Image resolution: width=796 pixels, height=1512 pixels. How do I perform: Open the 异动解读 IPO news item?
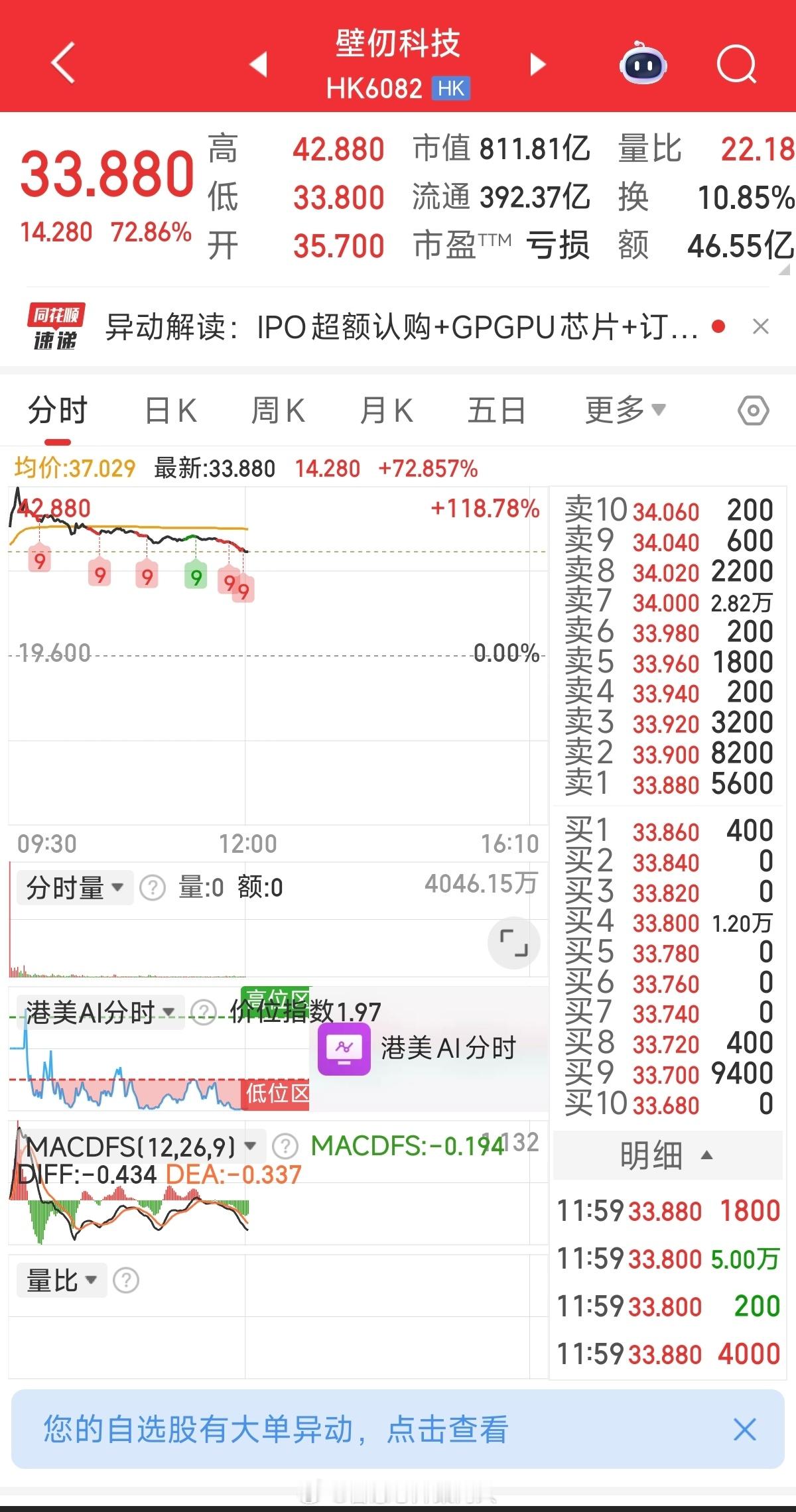pyautogui.click(x=398, y=325)
